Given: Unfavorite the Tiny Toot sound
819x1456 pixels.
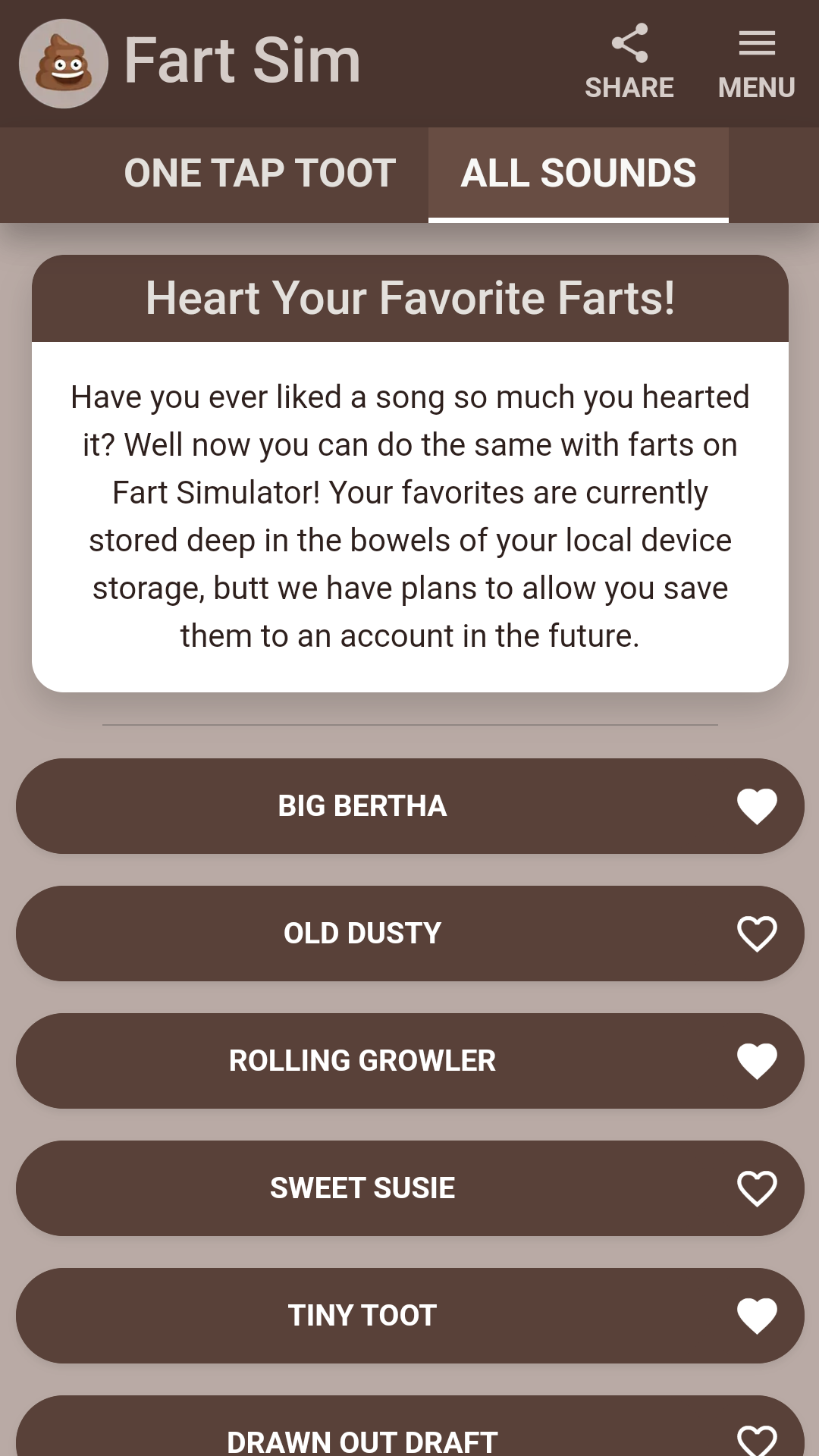Looking at the screenshot, I should click(757, 1315).
